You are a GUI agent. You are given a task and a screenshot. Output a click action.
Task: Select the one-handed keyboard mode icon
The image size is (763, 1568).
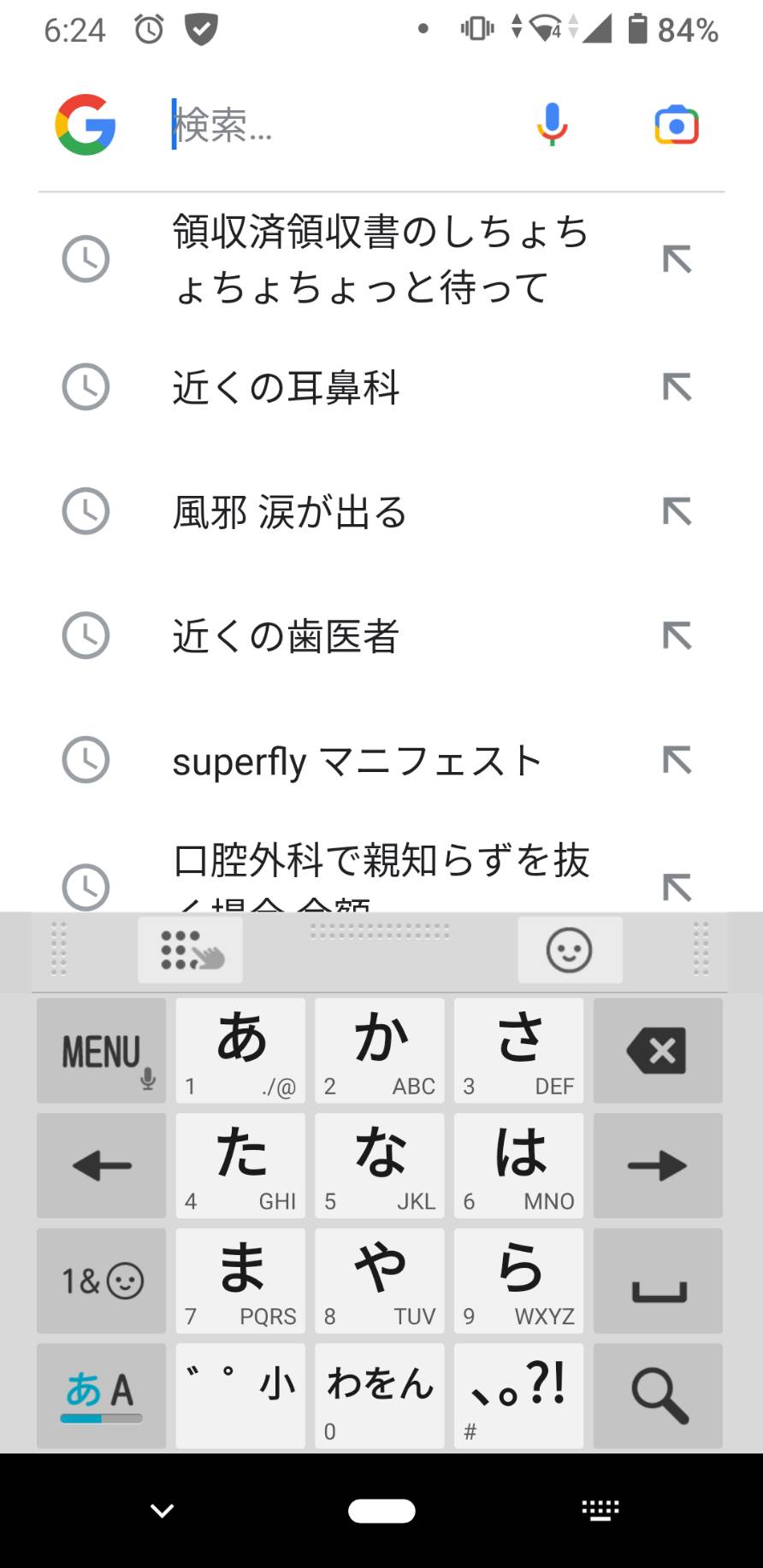click(x=190, y=949)
